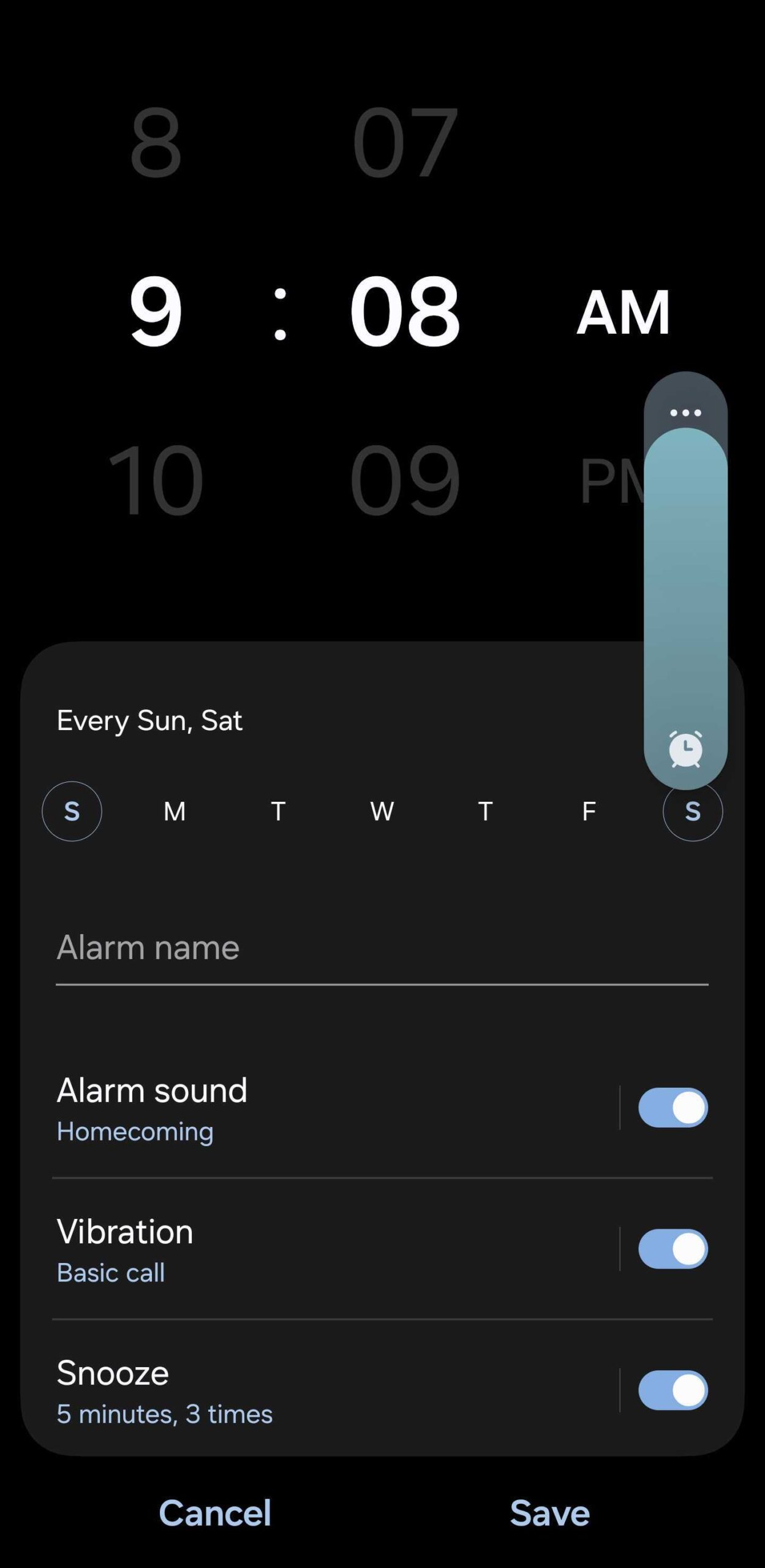Select Wednesday as a repeat day
The image size is (765, 1568).
click(x=382, y=811)
